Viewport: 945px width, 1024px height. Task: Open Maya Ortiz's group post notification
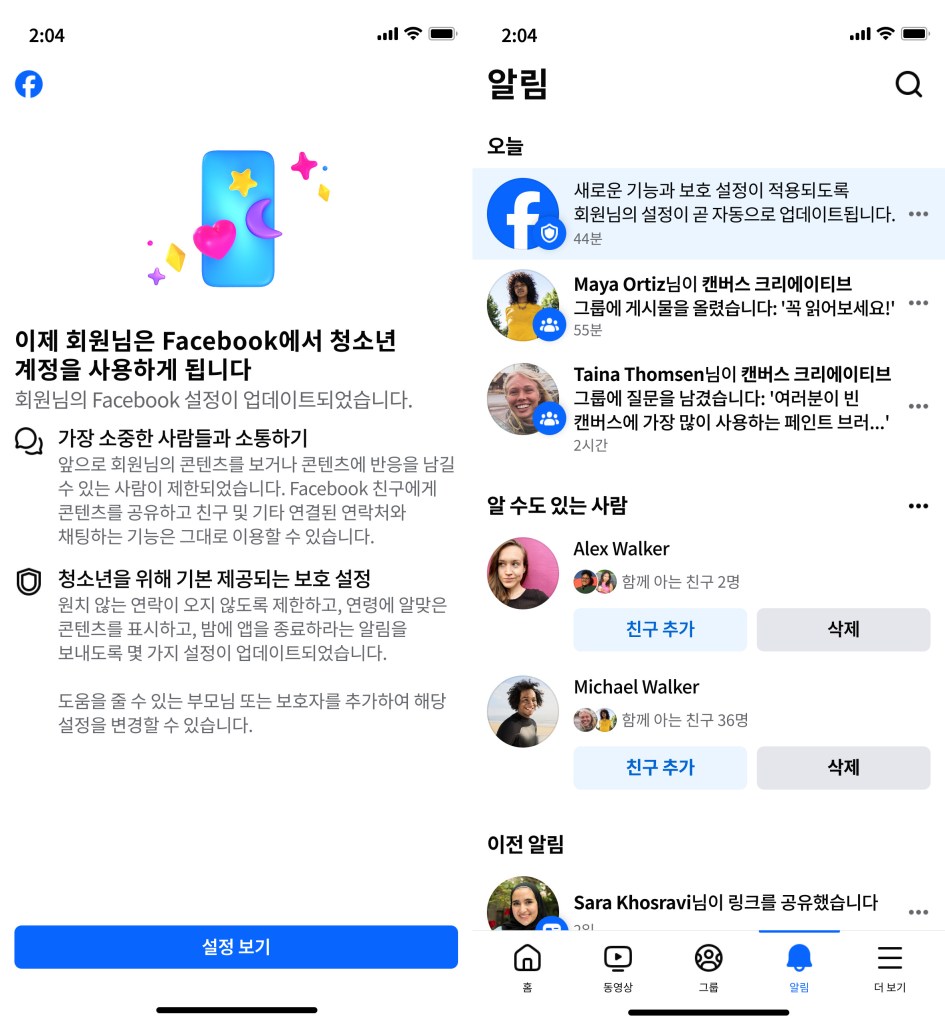(x=720, y=304)
